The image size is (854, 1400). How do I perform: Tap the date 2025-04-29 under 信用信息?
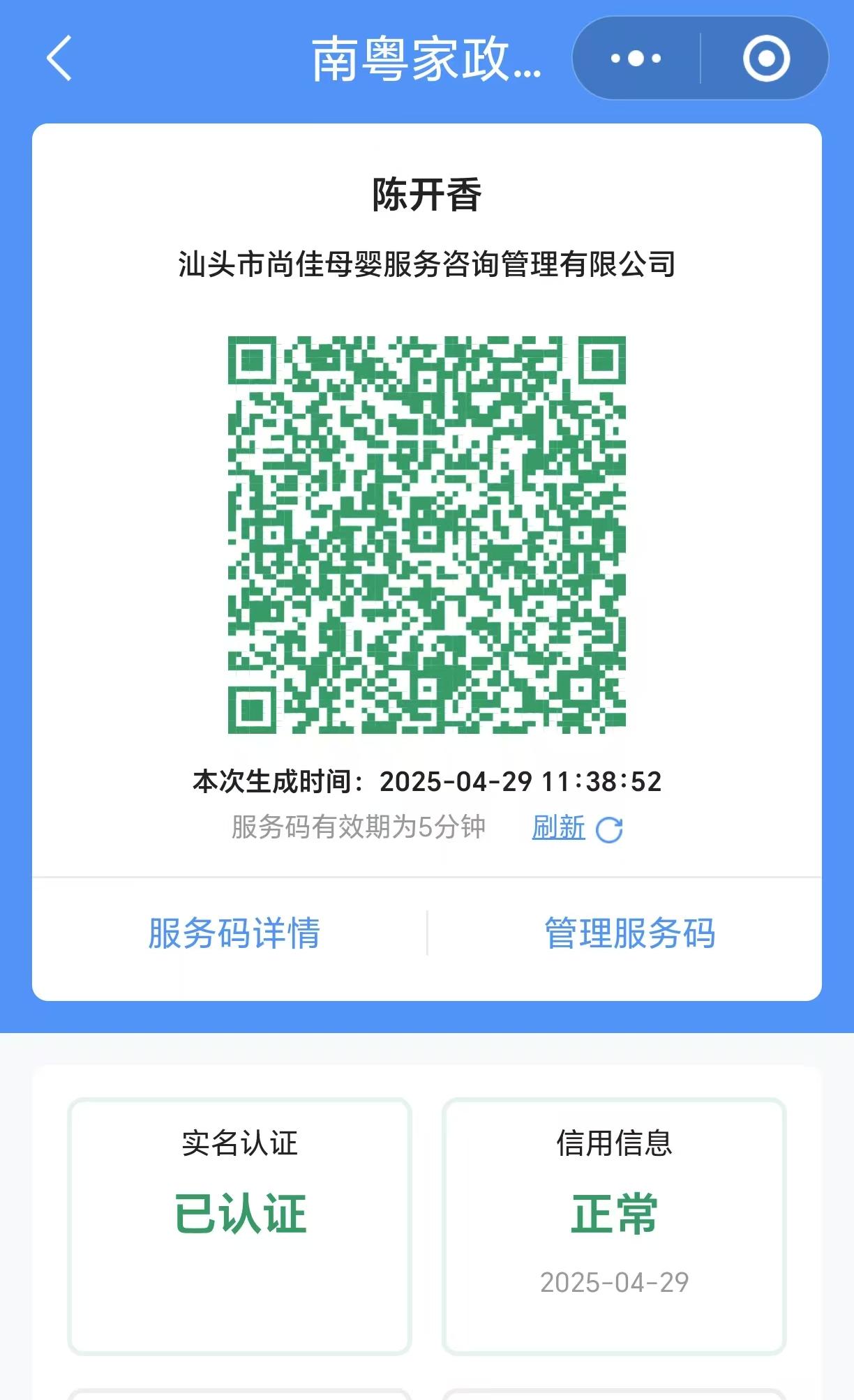[x=614, y=1282]
